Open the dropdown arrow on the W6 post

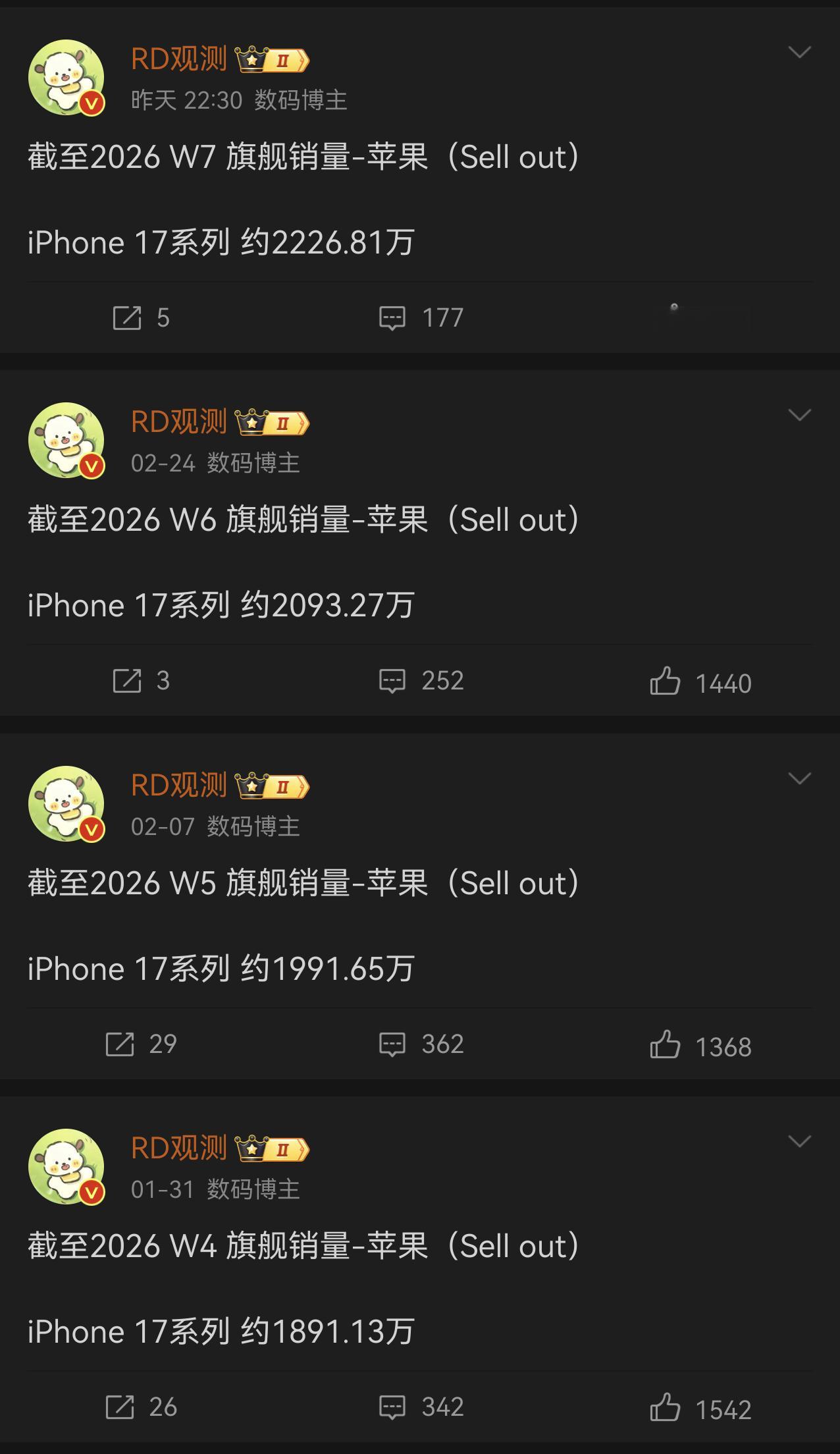[799, 415]
